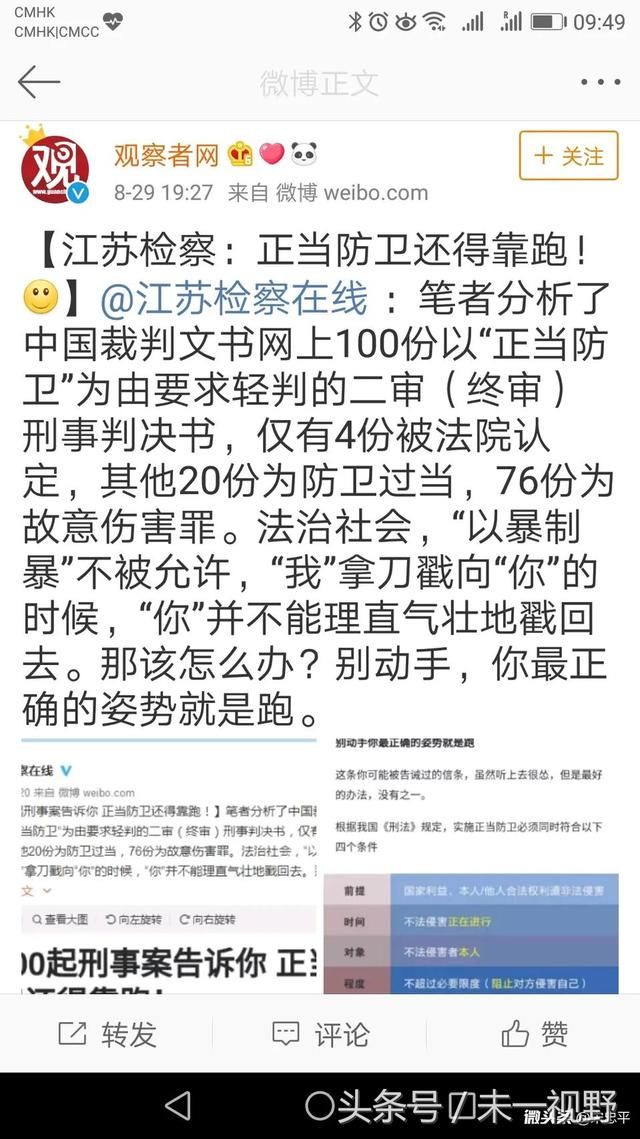Go back using the top-left arrow
640x1139 pixels.
39,82
